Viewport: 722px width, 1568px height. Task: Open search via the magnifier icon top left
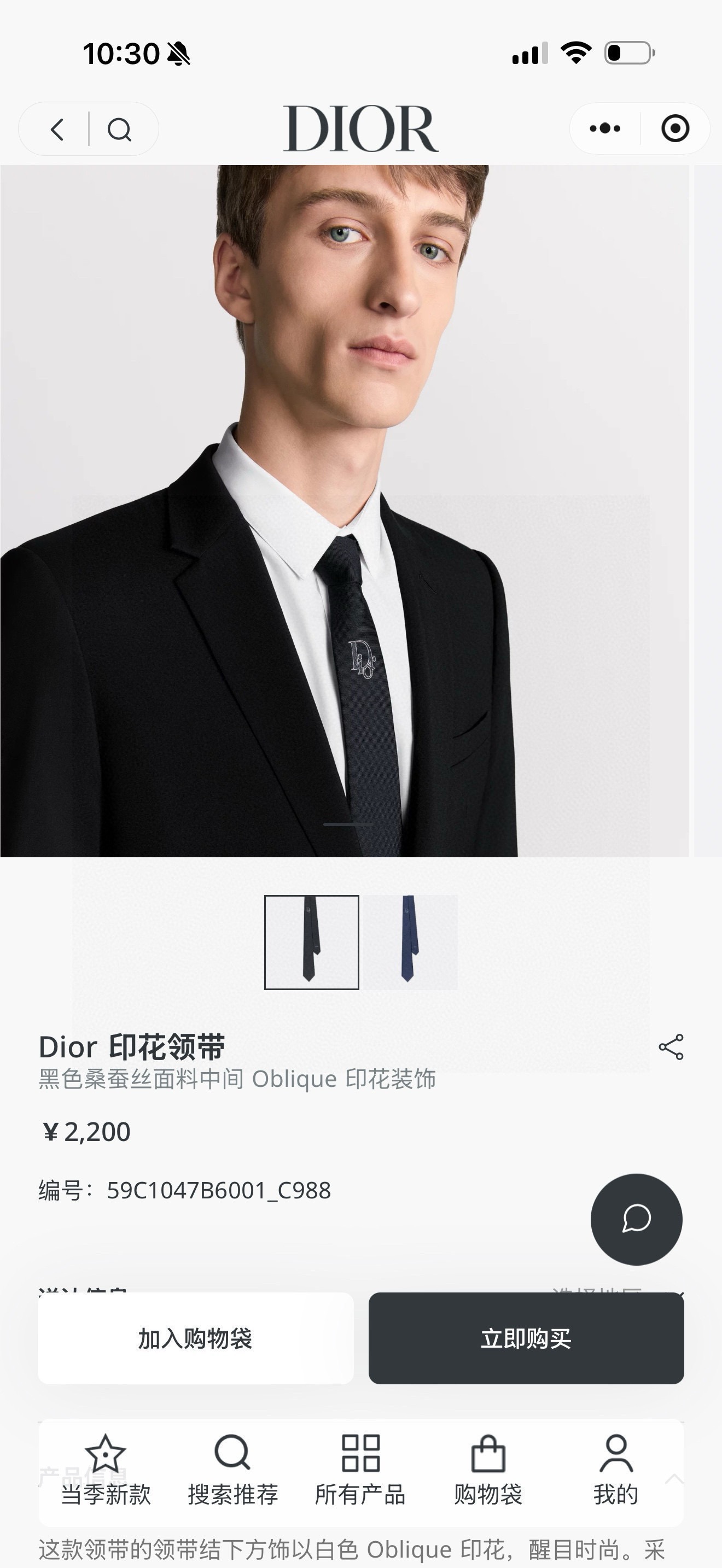119,128
